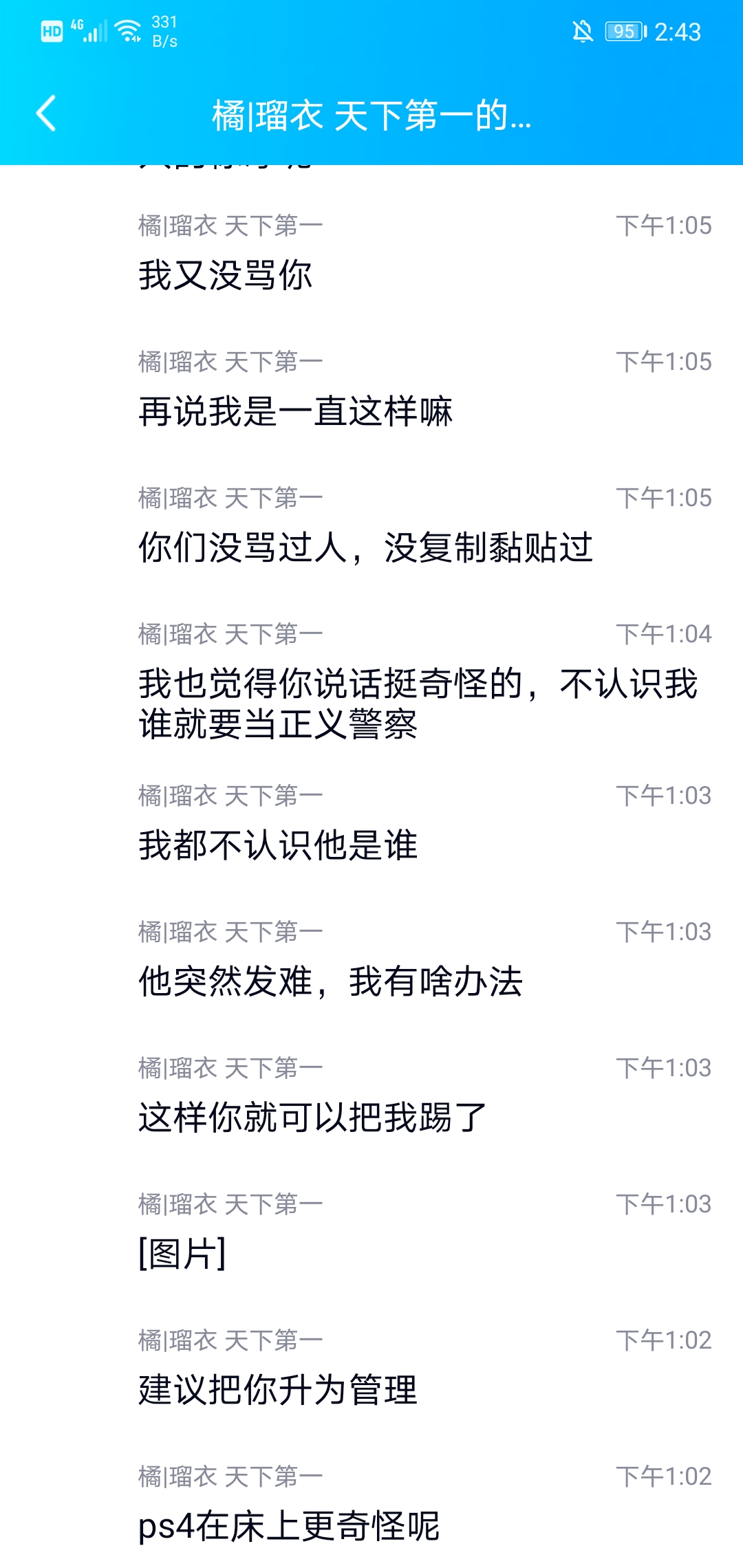The width and height of the screenshot is (743, 1568).
Task: Tap the HD voice status icon
Action: (x=51, y=32)
